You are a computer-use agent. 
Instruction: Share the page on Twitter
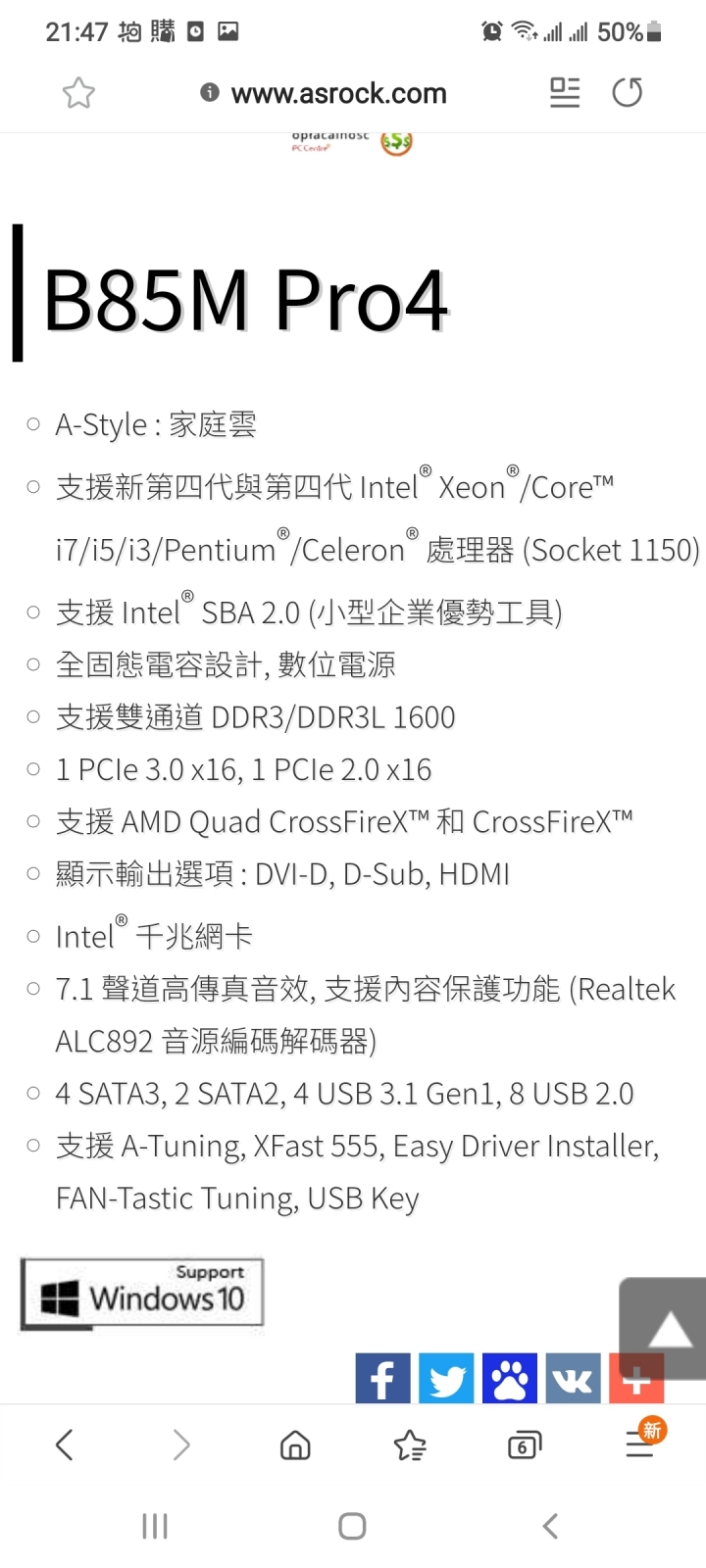(446, 1379)
